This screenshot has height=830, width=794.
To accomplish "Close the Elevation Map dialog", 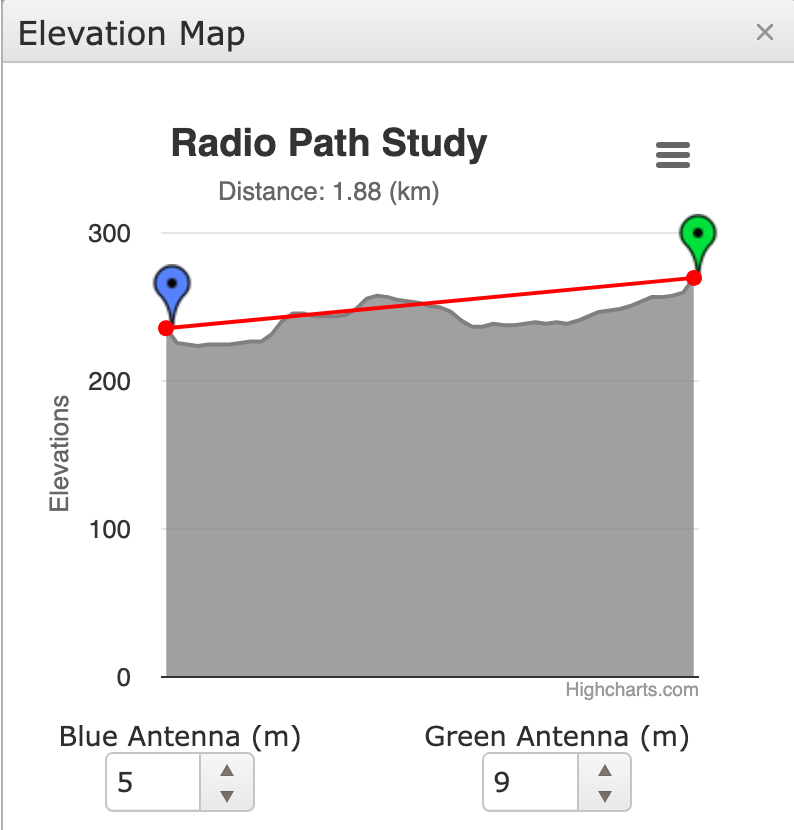I will 765,33.
